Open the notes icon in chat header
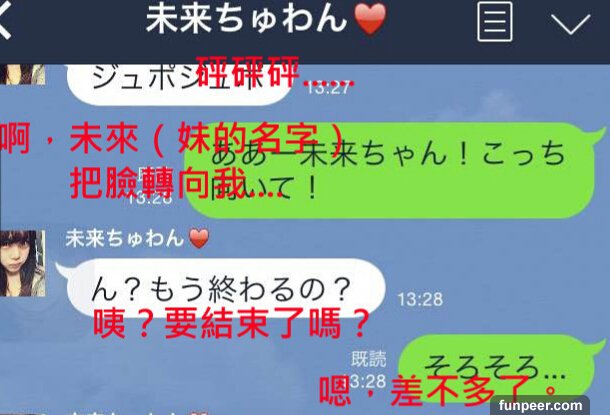 click(x=496, y=23)
